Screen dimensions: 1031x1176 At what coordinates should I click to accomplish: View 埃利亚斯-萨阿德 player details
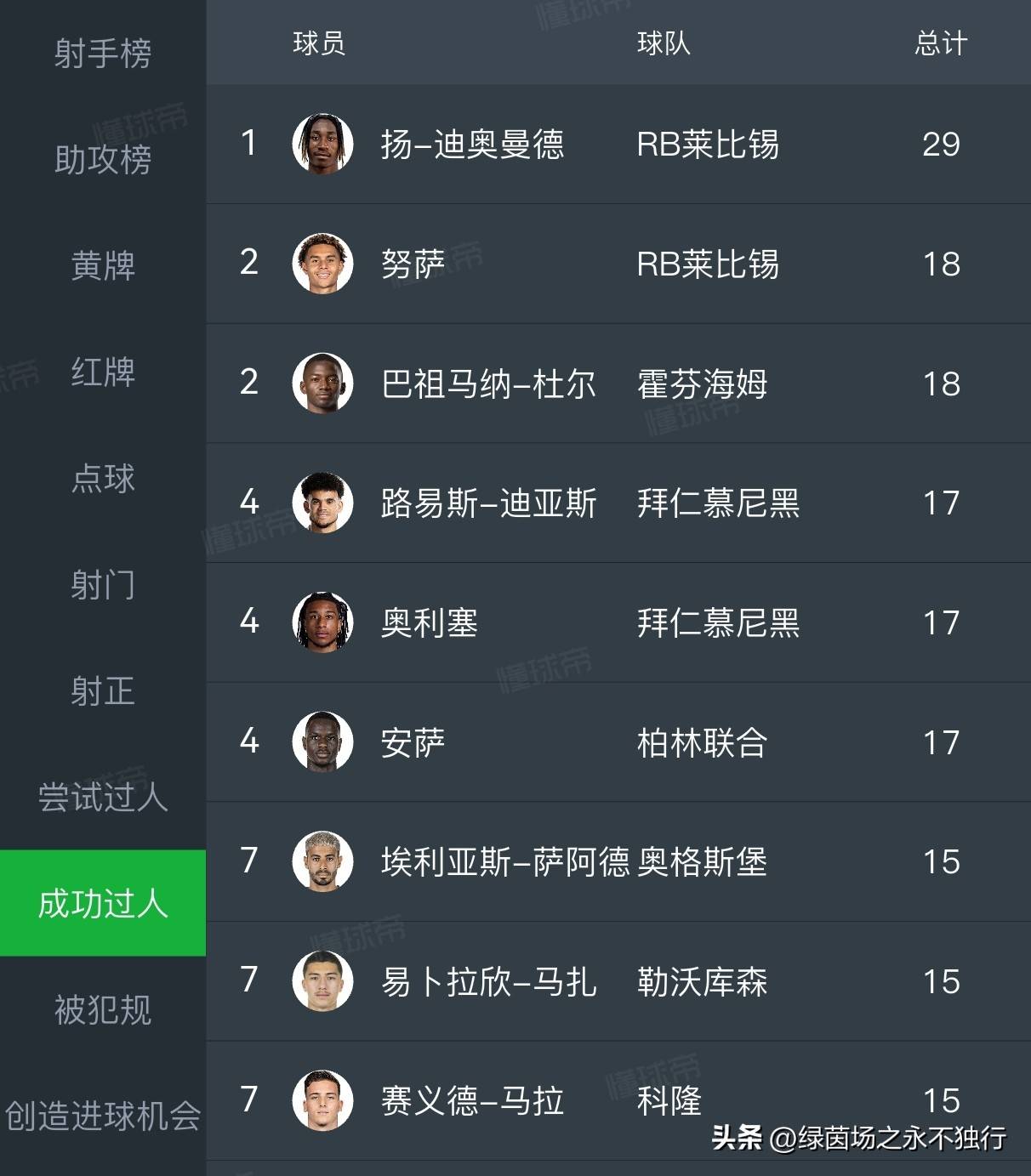pos(504,862)
